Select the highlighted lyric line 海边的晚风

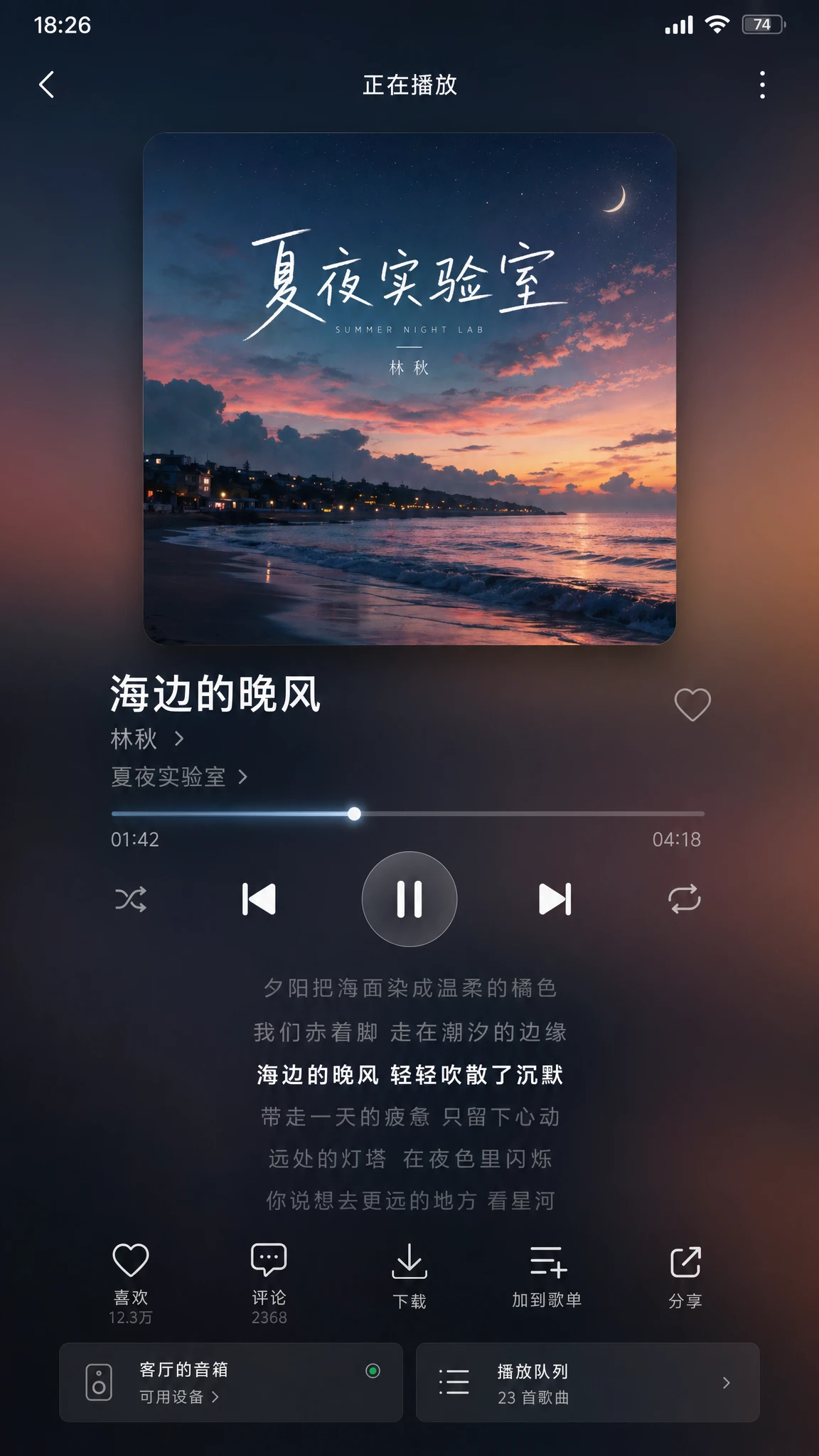409,1076
